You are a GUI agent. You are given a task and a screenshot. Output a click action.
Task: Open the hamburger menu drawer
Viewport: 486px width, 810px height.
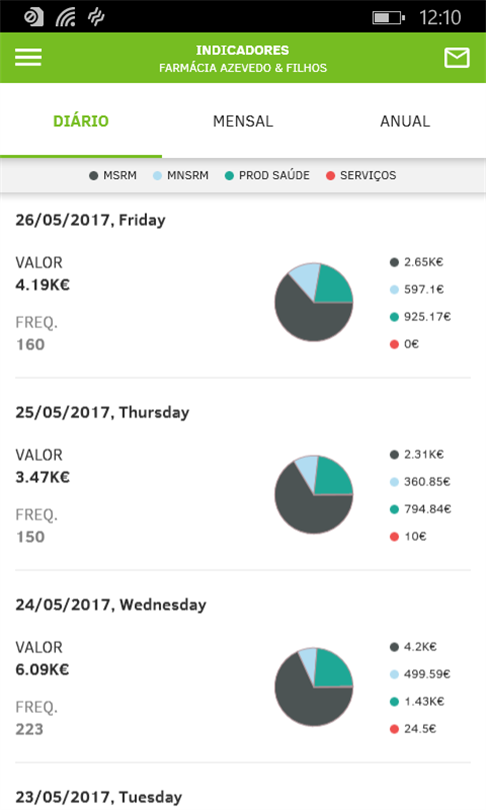click(x=28, y=57)
